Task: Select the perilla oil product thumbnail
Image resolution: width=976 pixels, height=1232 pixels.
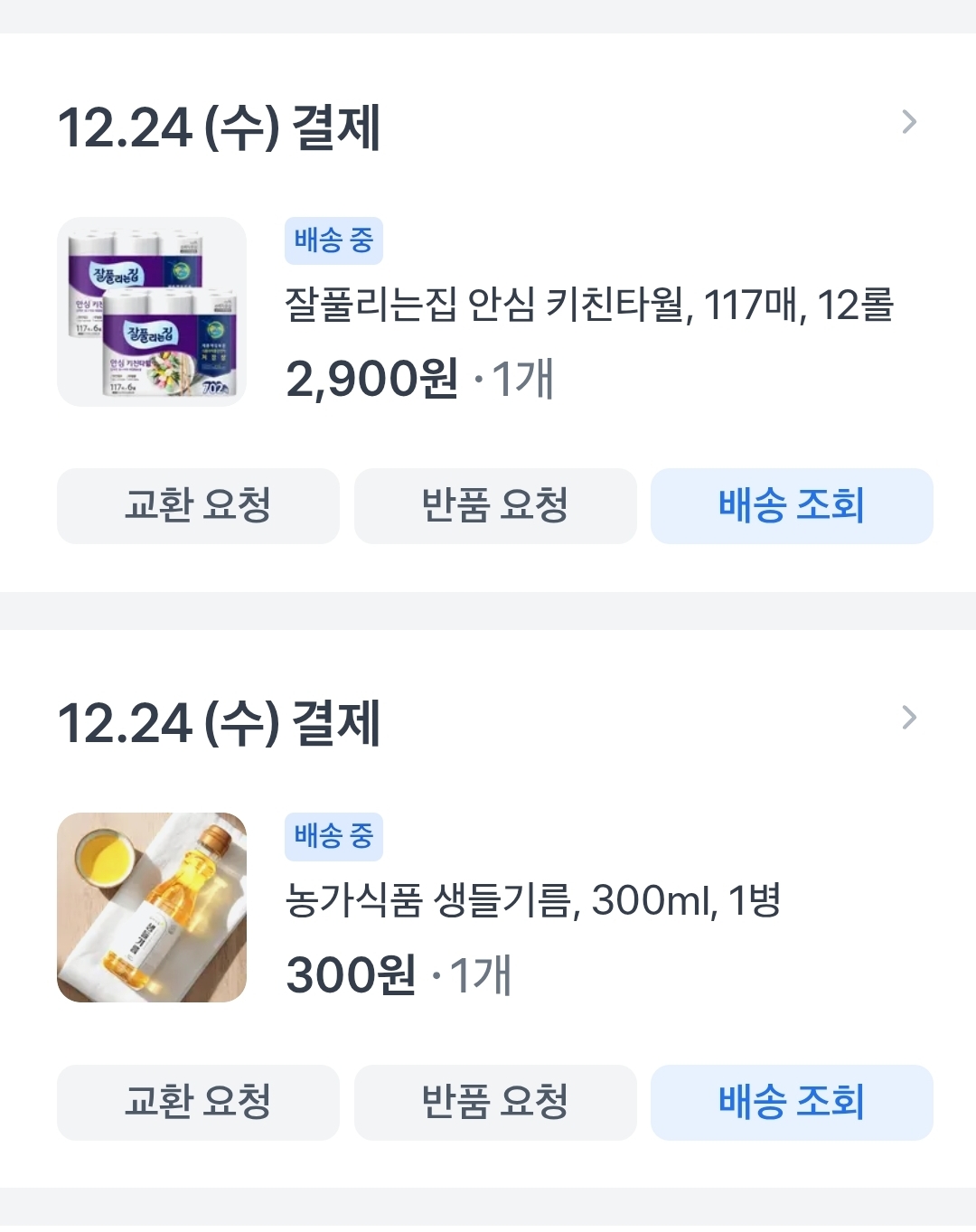Action: coord(152,908)
